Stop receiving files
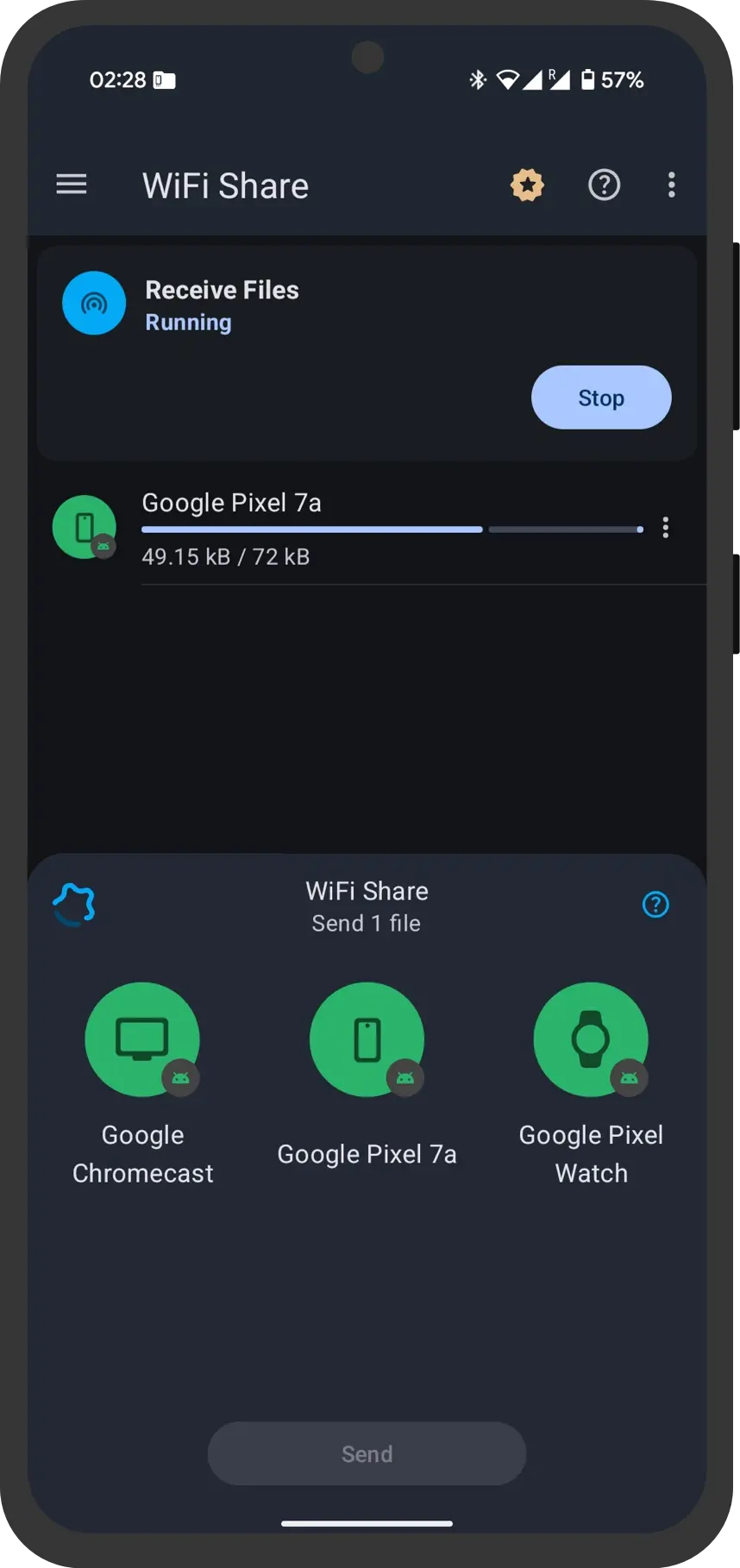The height and width of the screenshot is (1568, 740). (x=600, y=398)
